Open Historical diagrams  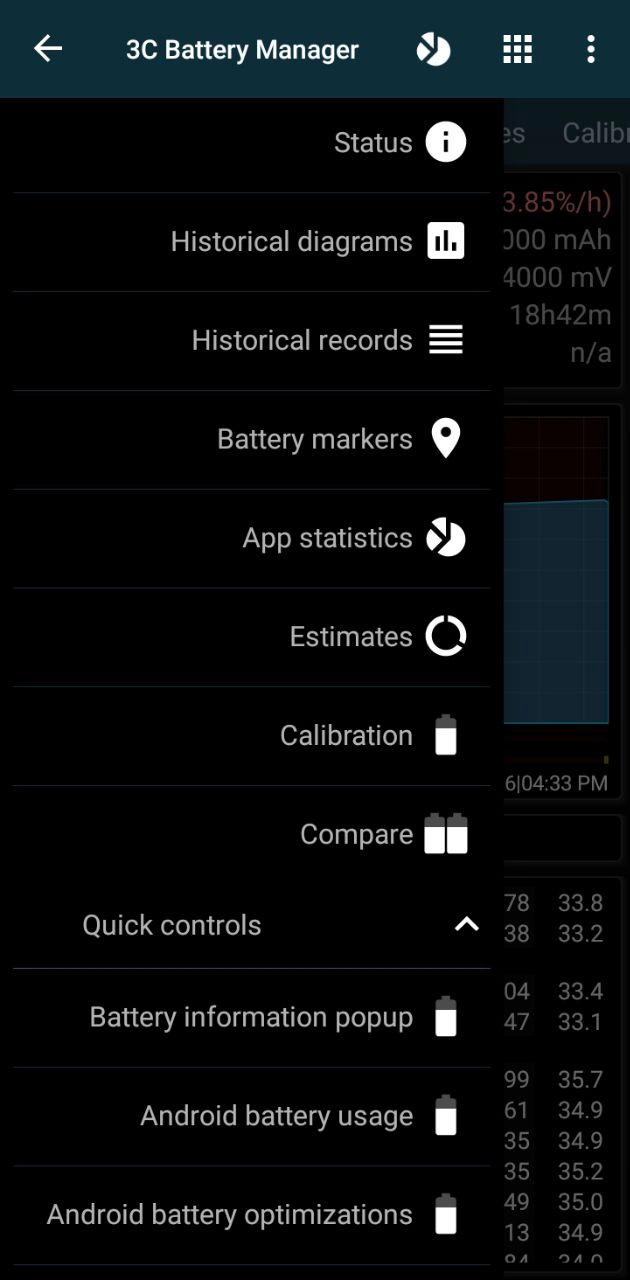click(x=292, y=242)
